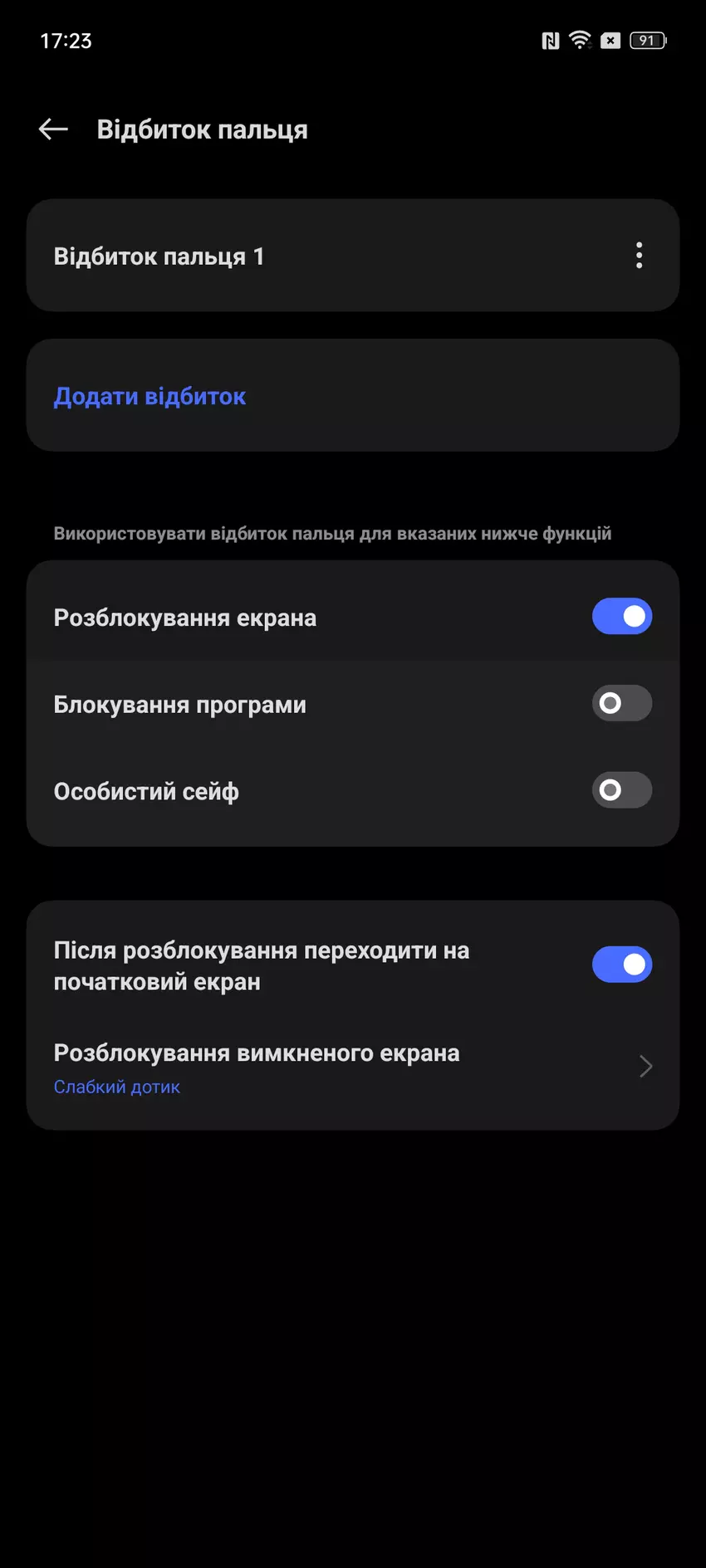Tap Додати відбиток to add fingerprint
Screen dimensions: 706x1568
tap(150, 396)
